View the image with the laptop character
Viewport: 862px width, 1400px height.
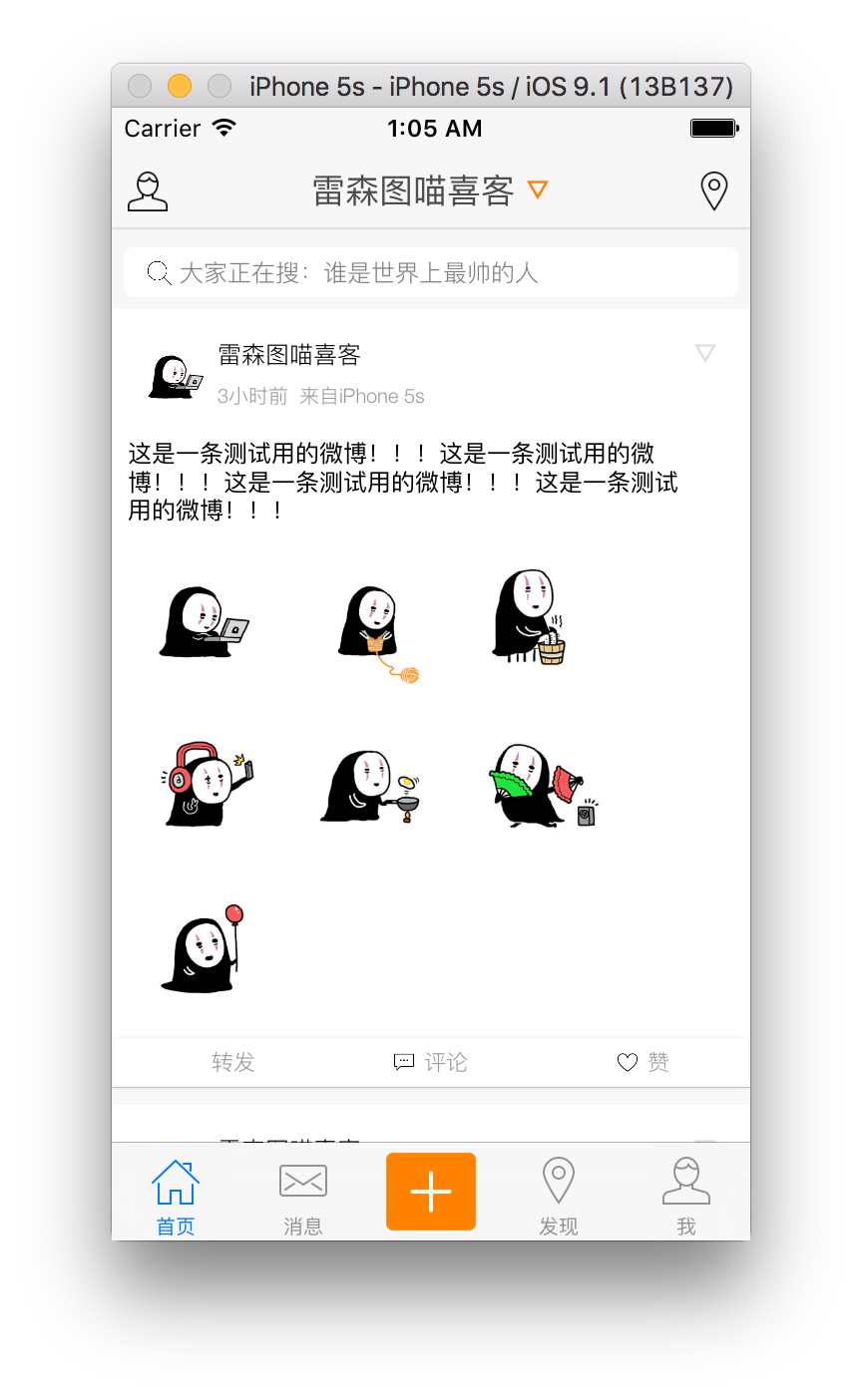(204, 622)
